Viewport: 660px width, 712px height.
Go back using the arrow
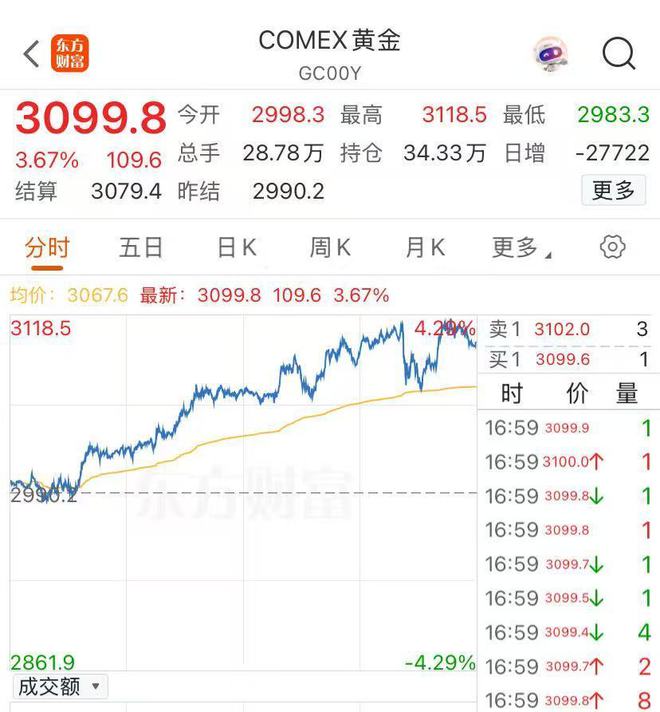pos(30,54)
